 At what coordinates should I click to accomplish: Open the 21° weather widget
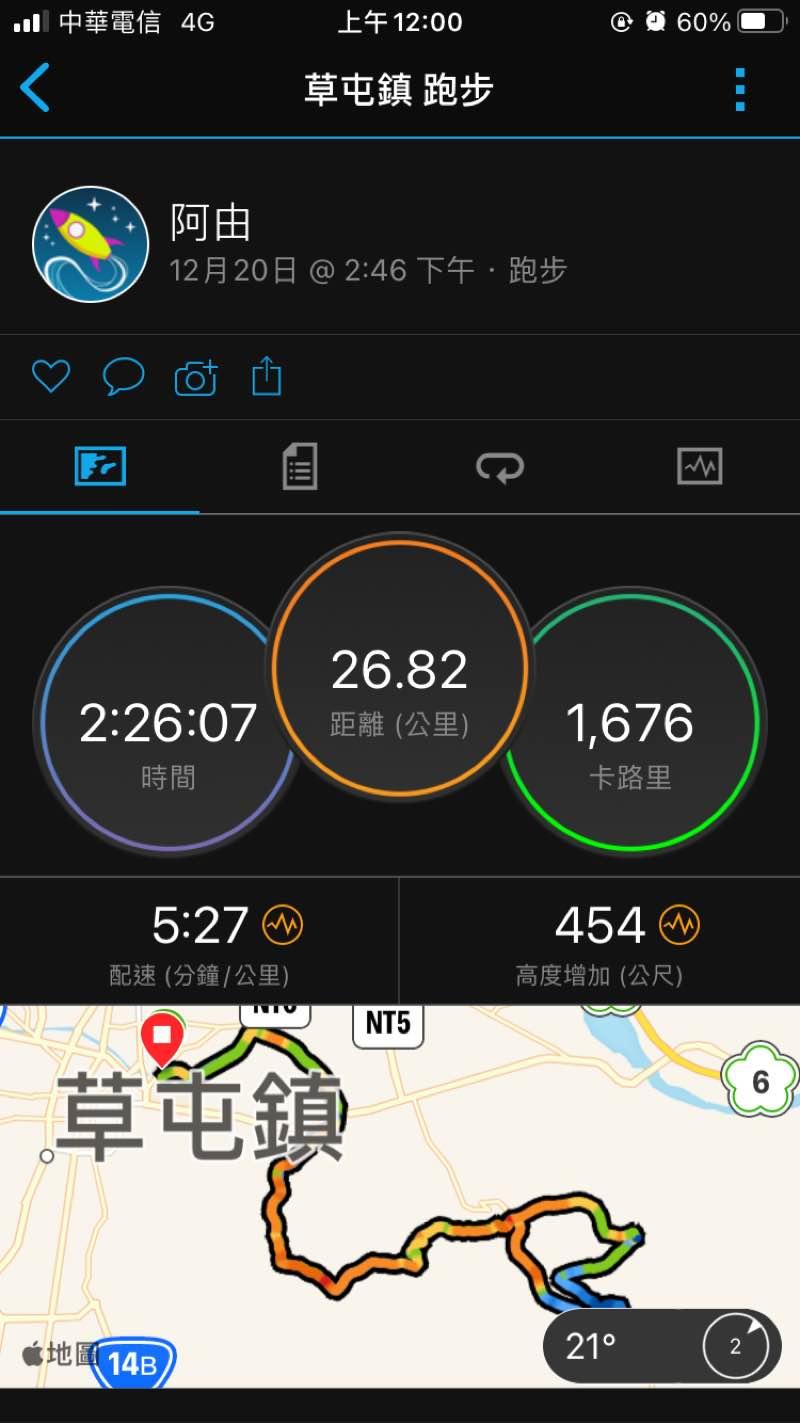click(661, 1346)
